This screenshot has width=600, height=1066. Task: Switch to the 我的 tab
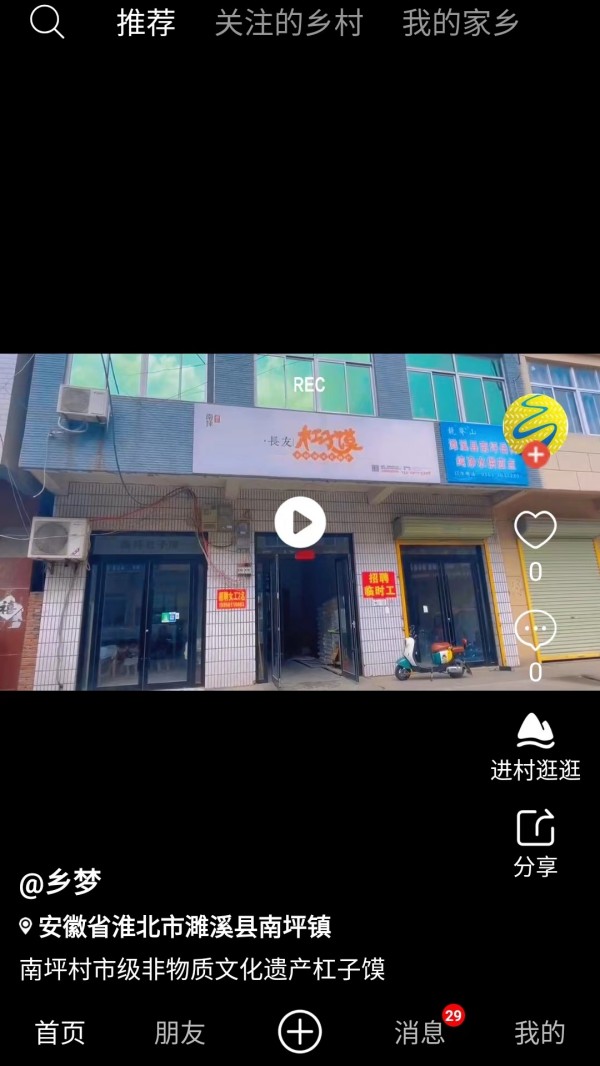pyautogui.click(x=540, y=1033)
